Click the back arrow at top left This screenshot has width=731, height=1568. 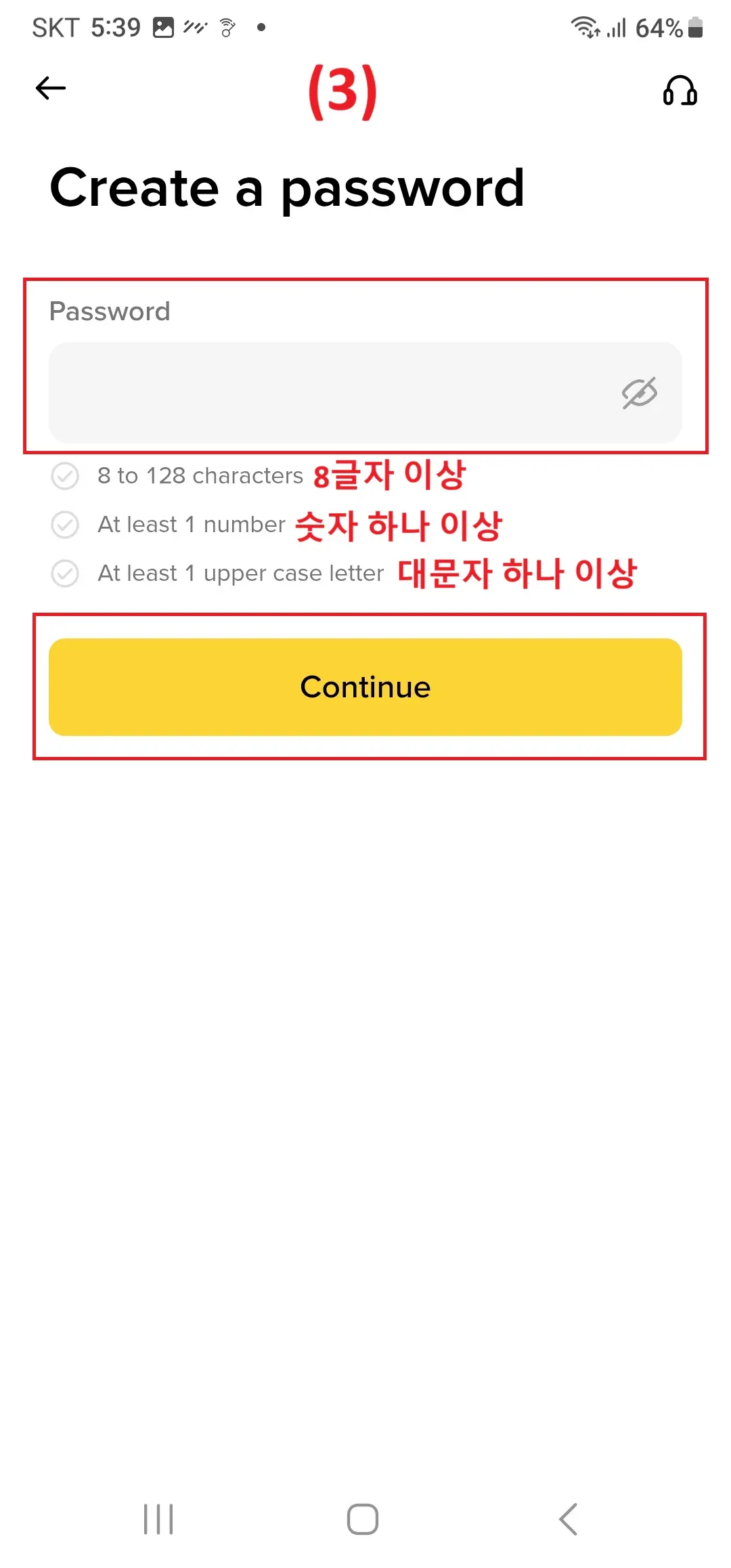click(49, 87)
